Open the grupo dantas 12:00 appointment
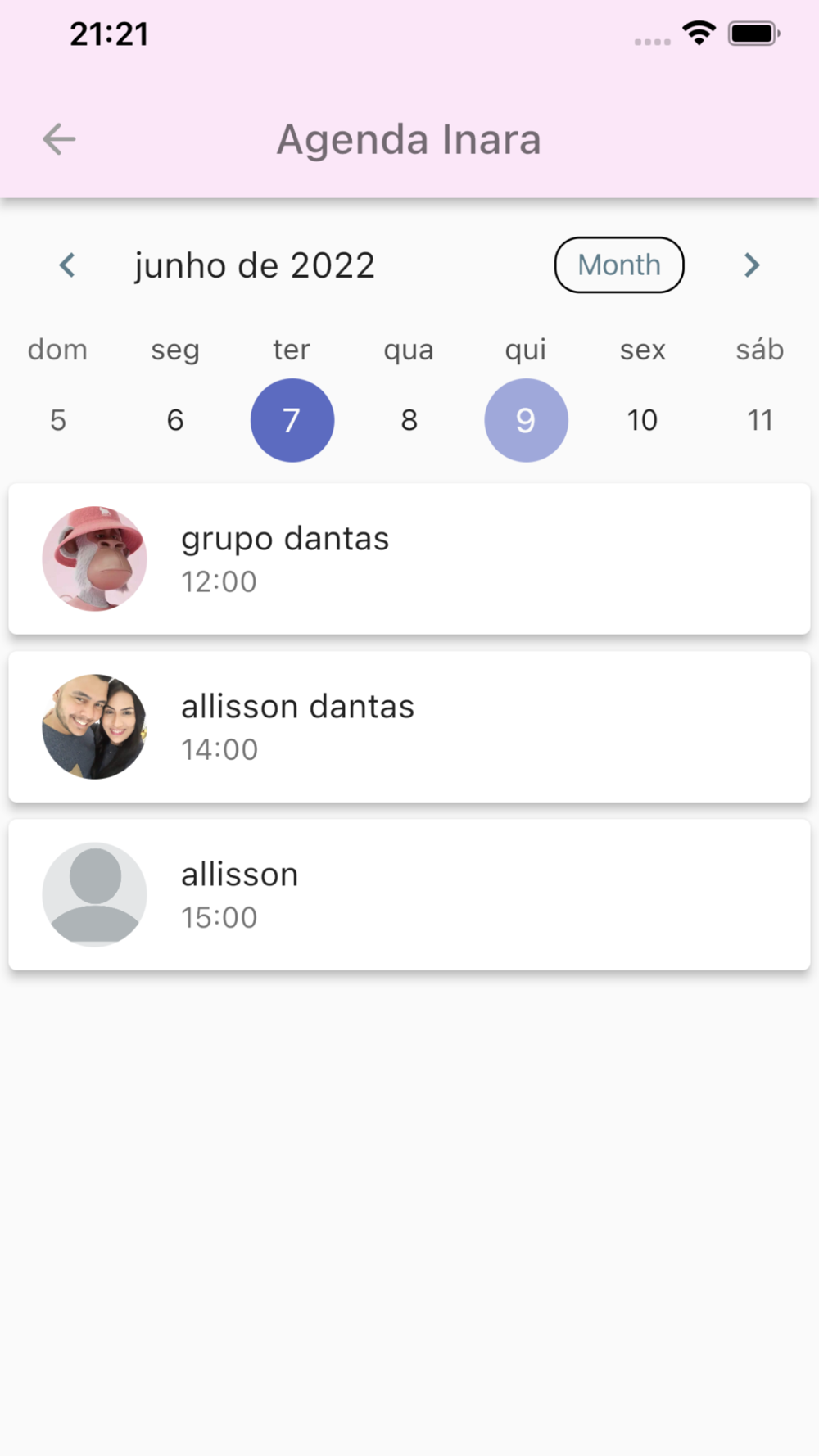819x1456 pixels. coord(409,558)
